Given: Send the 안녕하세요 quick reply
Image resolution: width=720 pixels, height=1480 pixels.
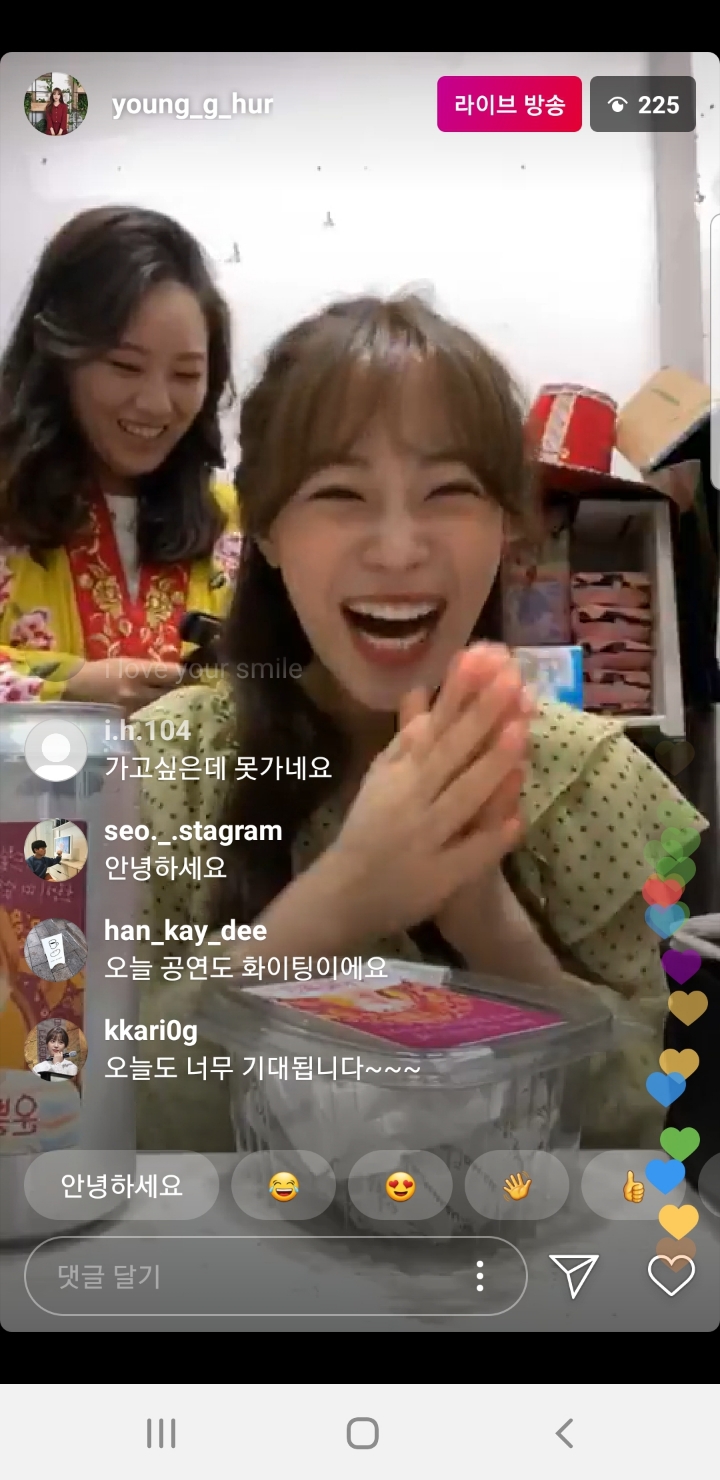Looking at the screenshot, I should pyautogui.click(x=121, y=1186).
